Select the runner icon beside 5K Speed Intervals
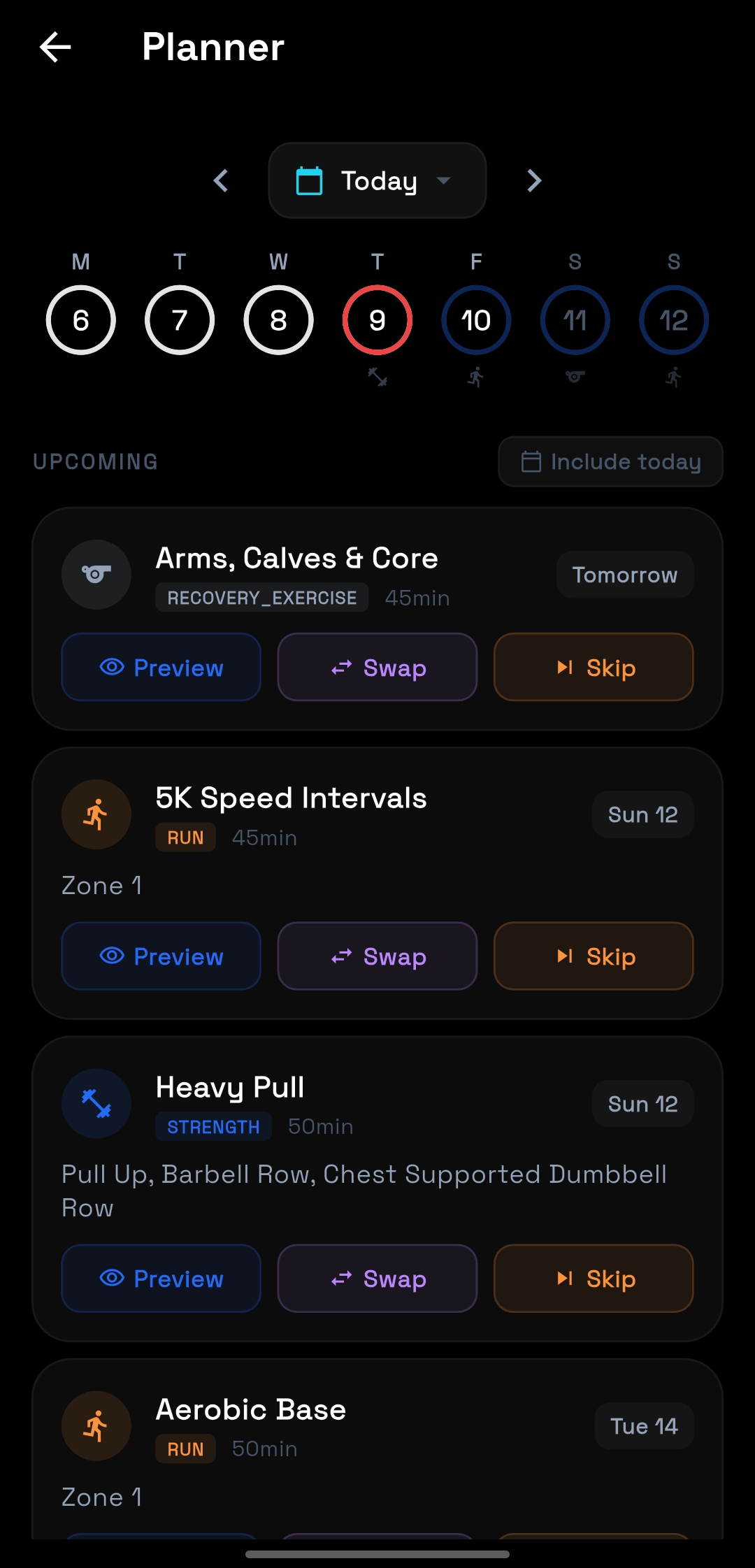The image size is (755, 1568). click(x=96, y=814)
